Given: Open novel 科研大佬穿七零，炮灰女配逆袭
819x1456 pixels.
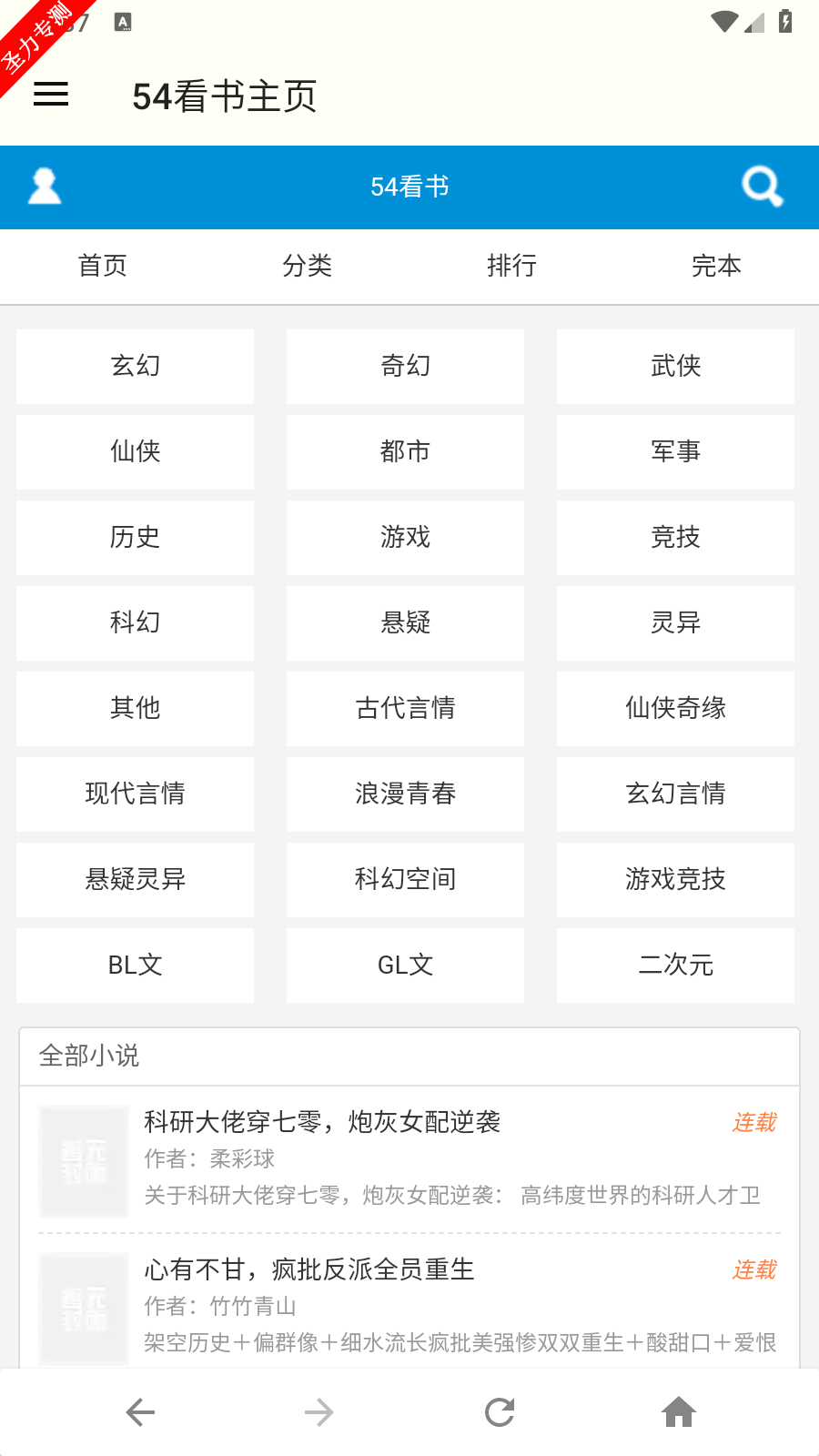Looking at the screenshot, I should [x=322, y=1122].
